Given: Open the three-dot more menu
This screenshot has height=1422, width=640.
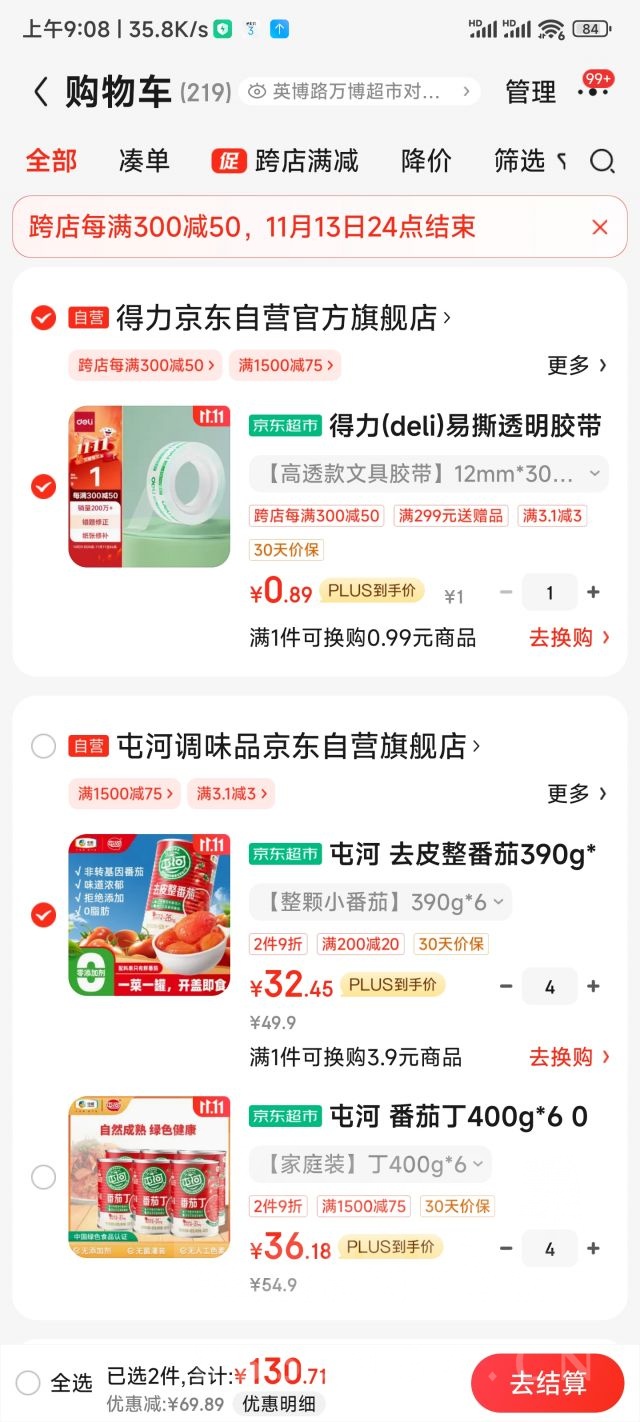Looking at the screenshot, I should point(593,91).
